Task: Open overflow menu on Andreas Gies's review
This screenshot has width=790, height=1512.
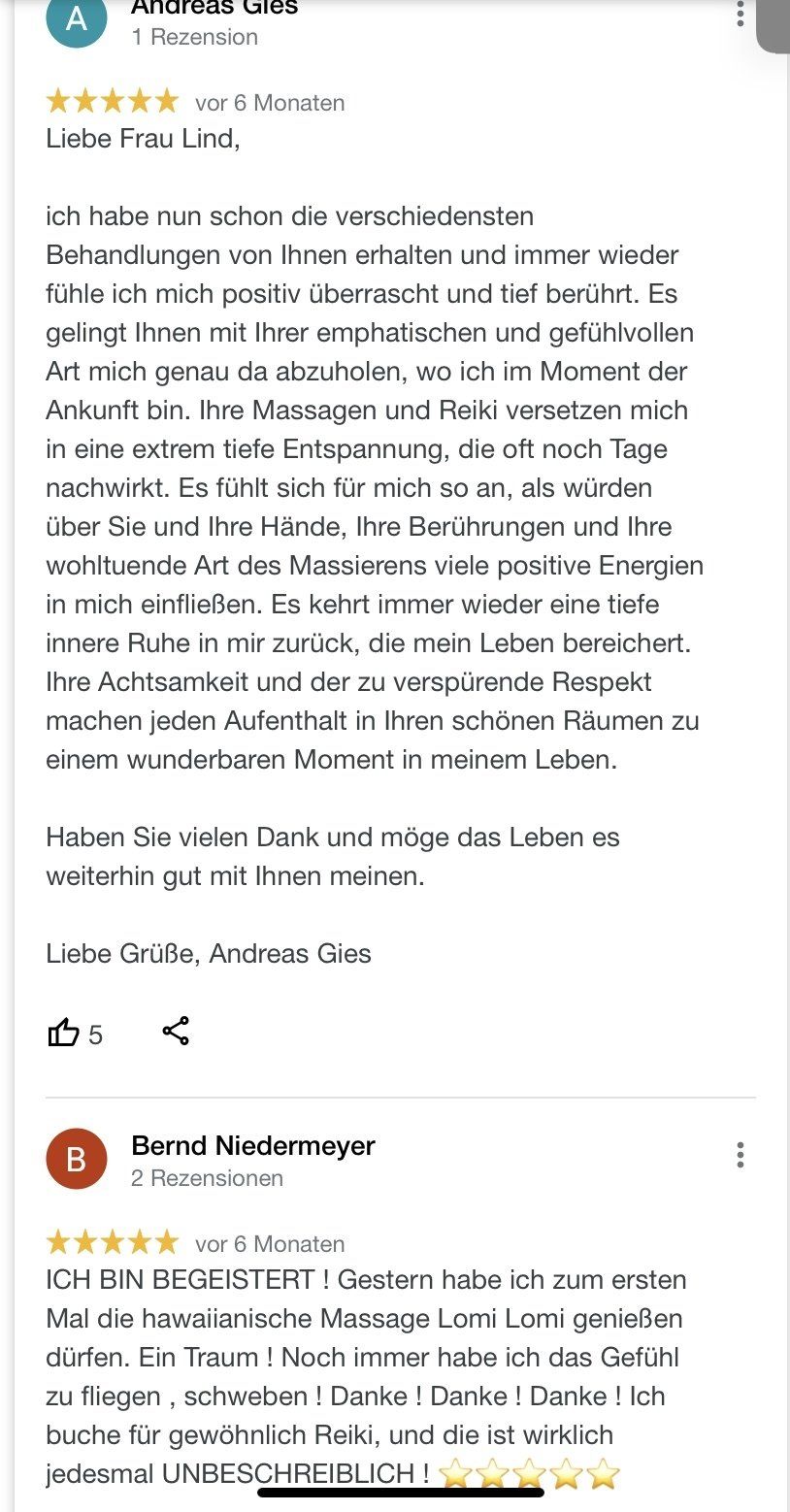Action: pyautogui.click(x=740, y=14)
